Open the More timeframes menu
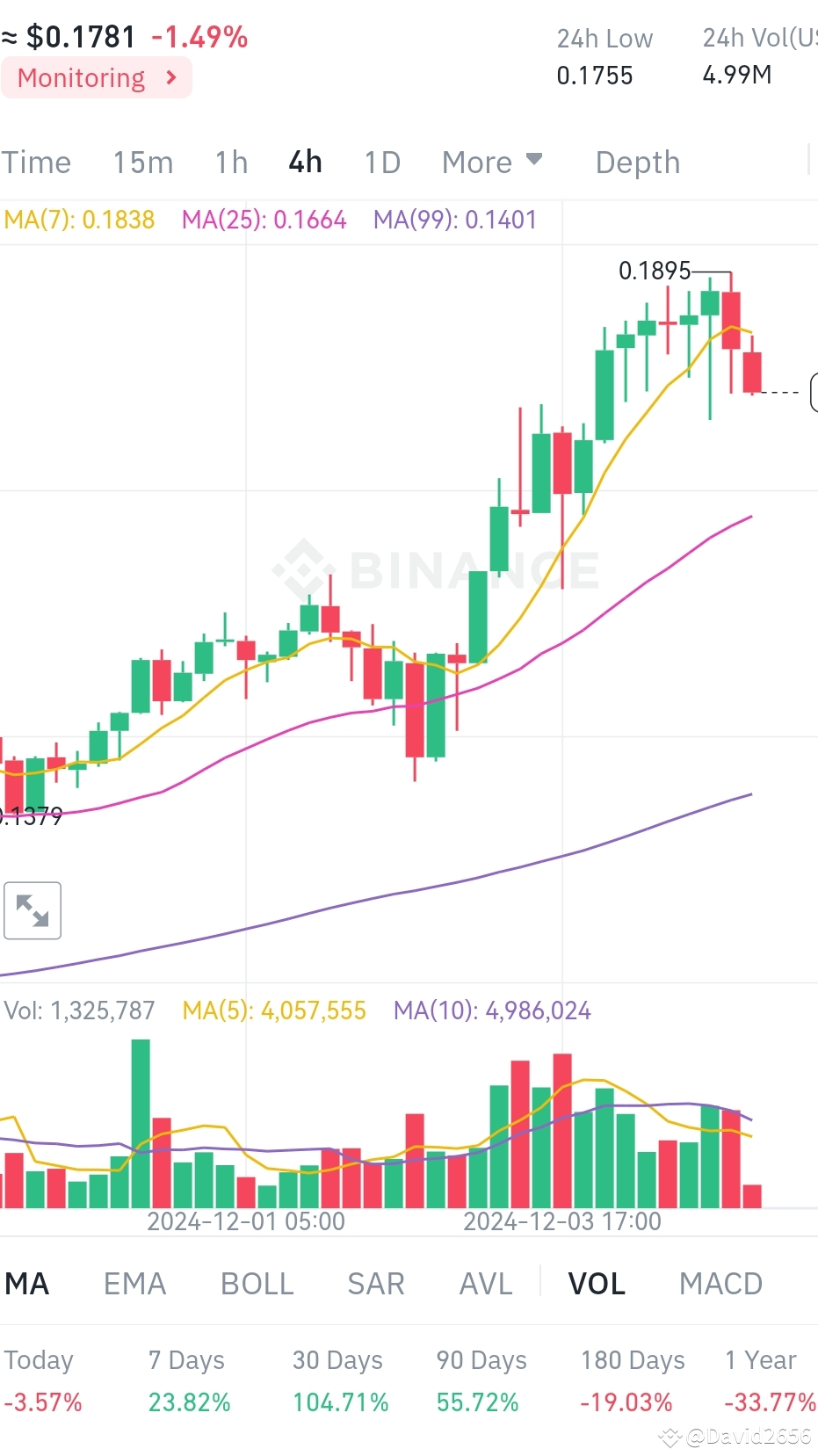The image size is (818, 1456). [x=478, y=162]
